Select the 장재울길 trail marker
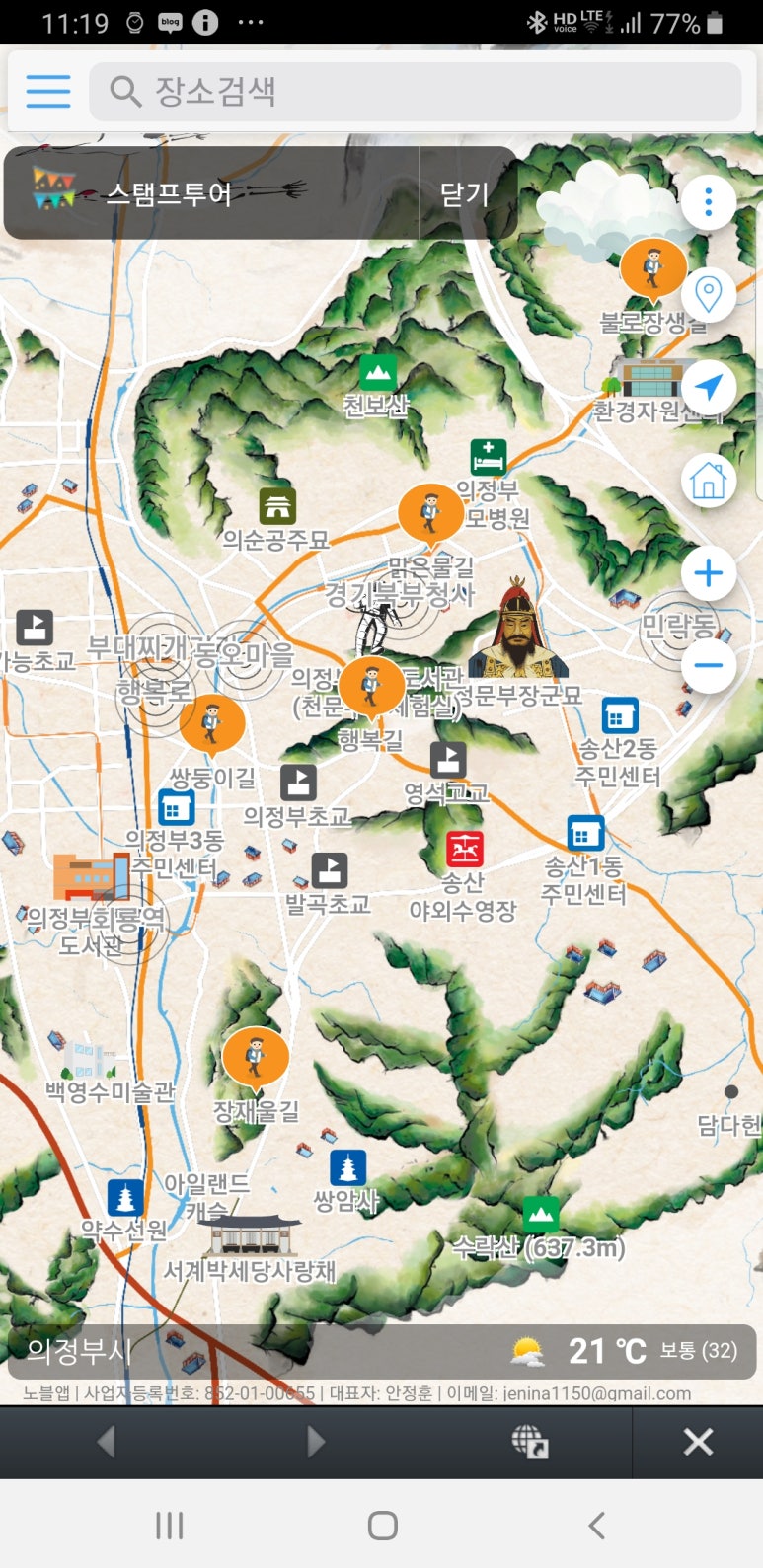This screenshot has height=1568, width=763. tap(255, 1057)
